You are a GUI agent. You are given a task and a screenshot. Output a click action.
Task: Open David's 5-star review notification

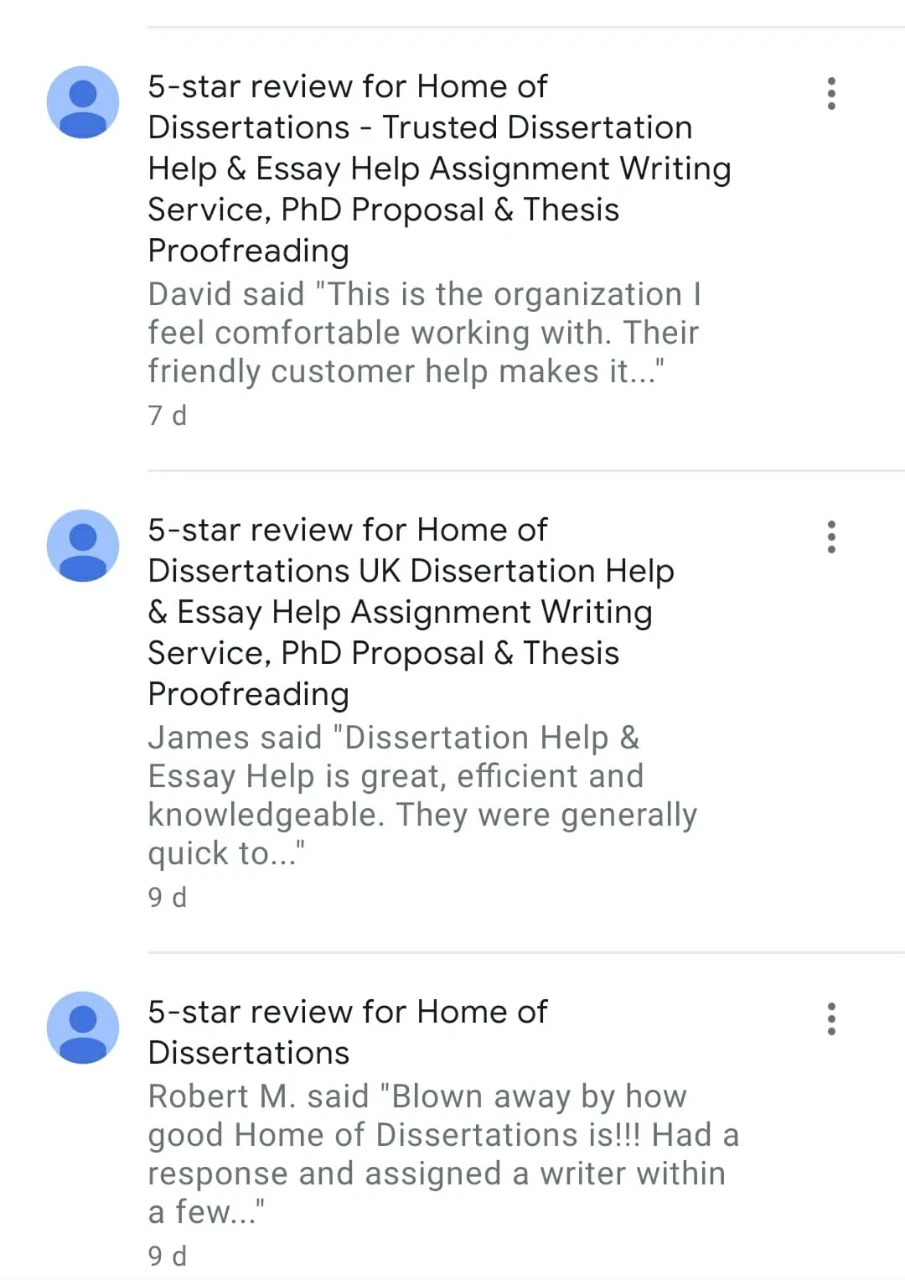[440, 250]
